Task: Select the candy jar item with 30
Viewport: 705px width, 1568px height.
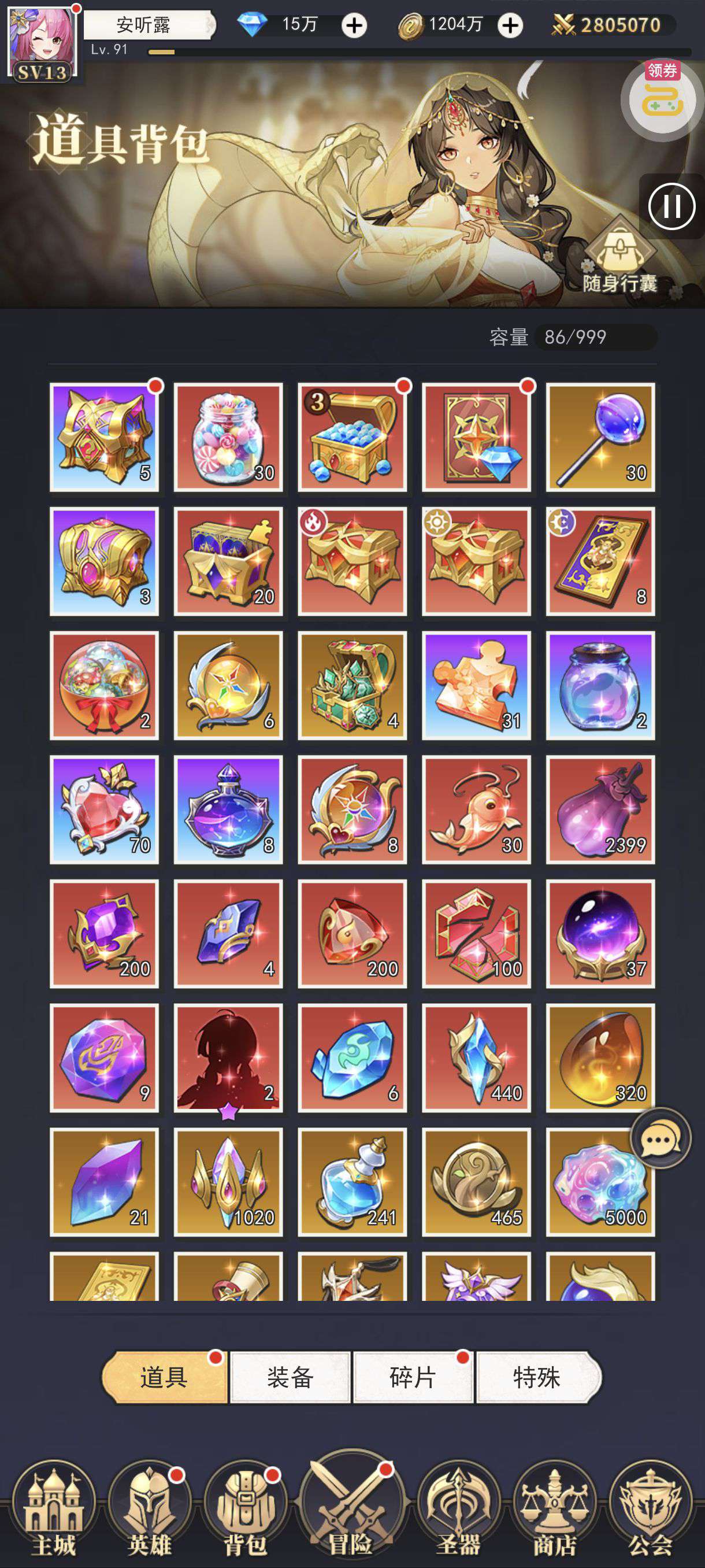Action: [x=228, y=437]
